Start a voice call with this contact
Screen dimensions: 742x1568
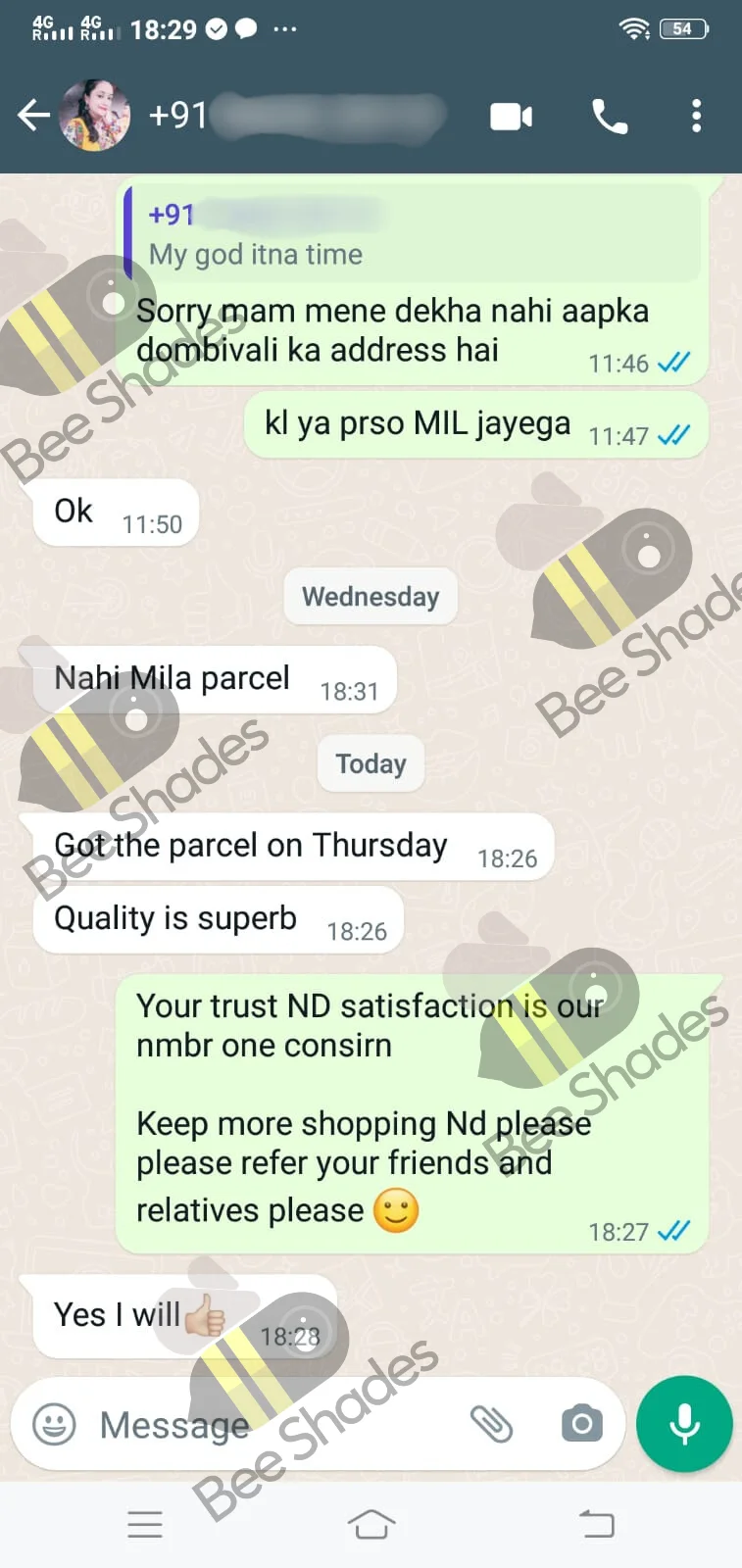(610, 117)
